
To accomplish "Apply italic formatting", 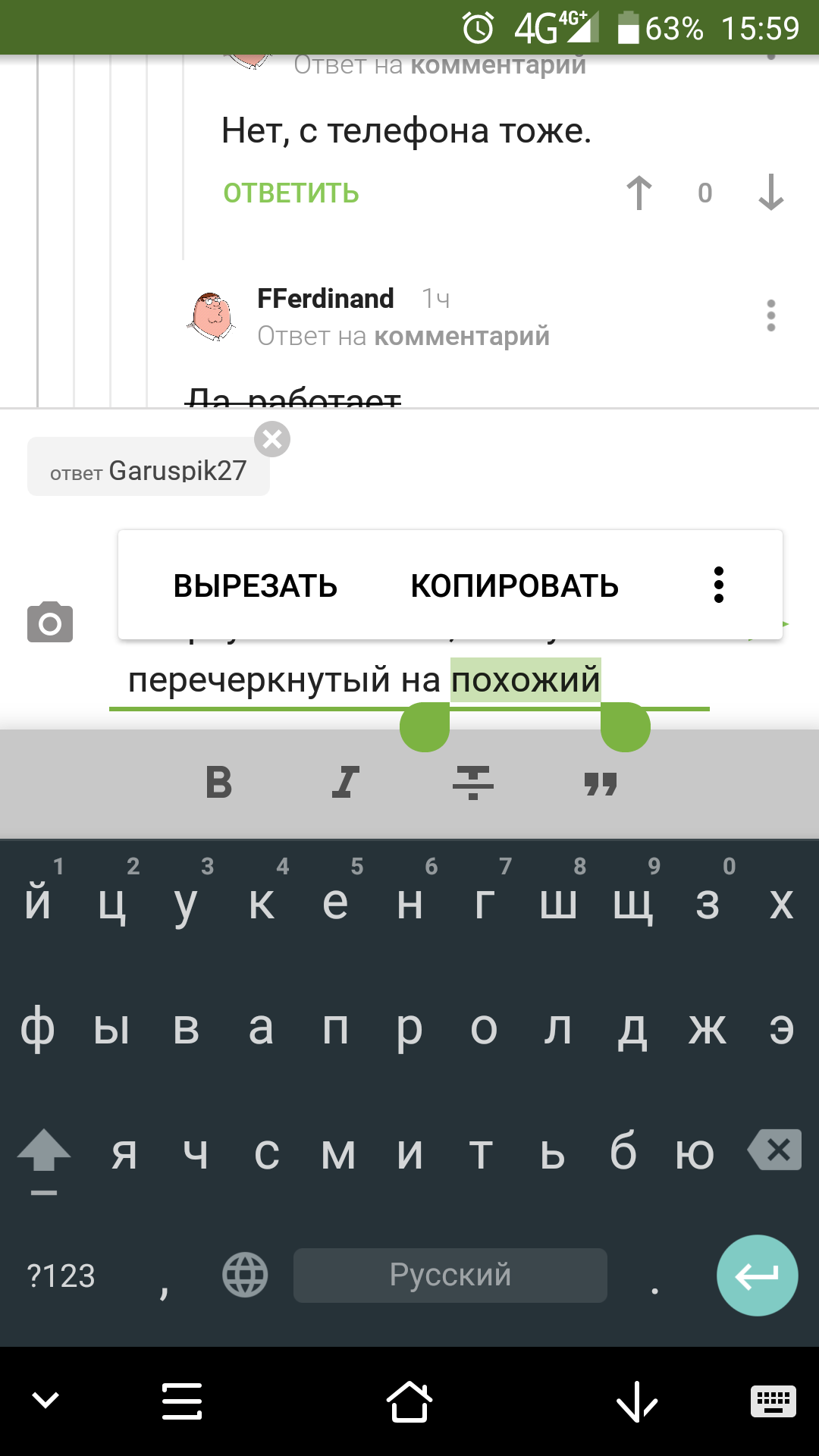I will coord(346,783).
